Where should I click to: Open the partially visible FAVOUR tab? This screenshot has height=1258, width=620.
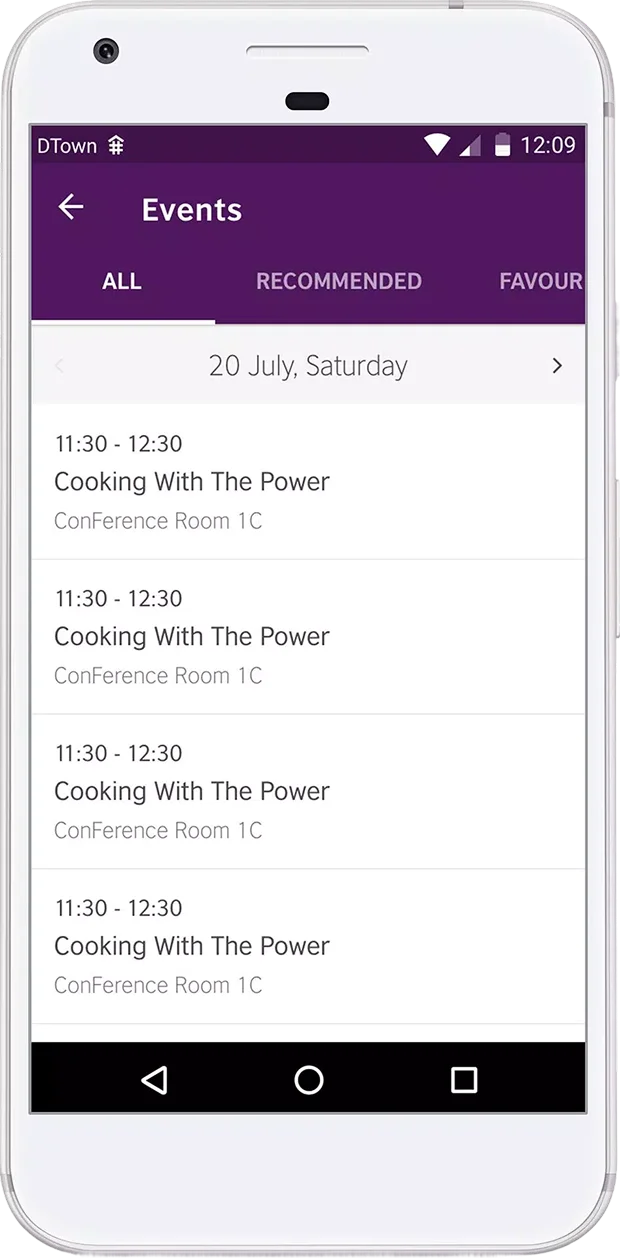(x=540, y=282)
